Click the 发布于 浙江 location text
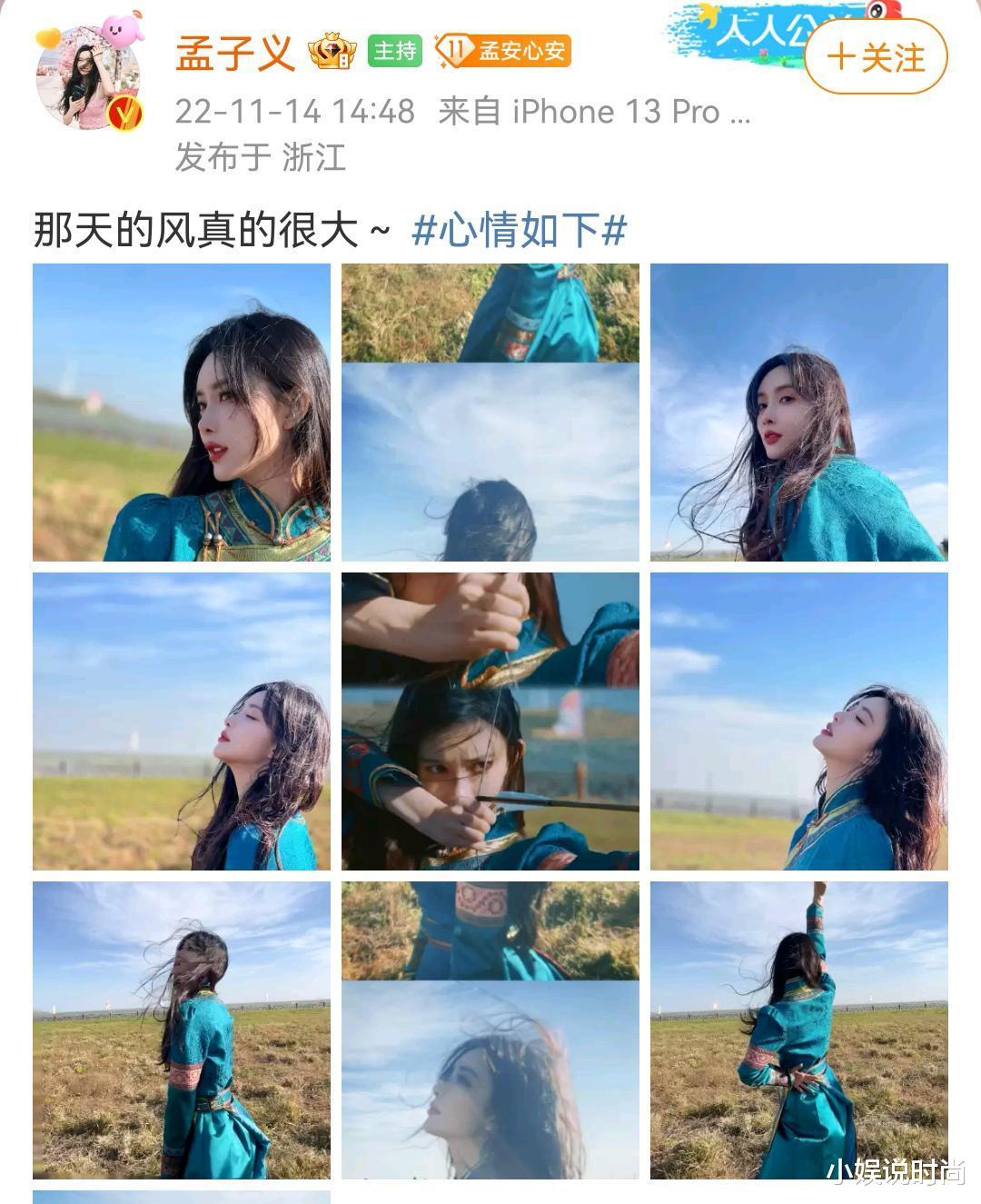Viewport: 981px width, 1204px height. coord(262,157)
